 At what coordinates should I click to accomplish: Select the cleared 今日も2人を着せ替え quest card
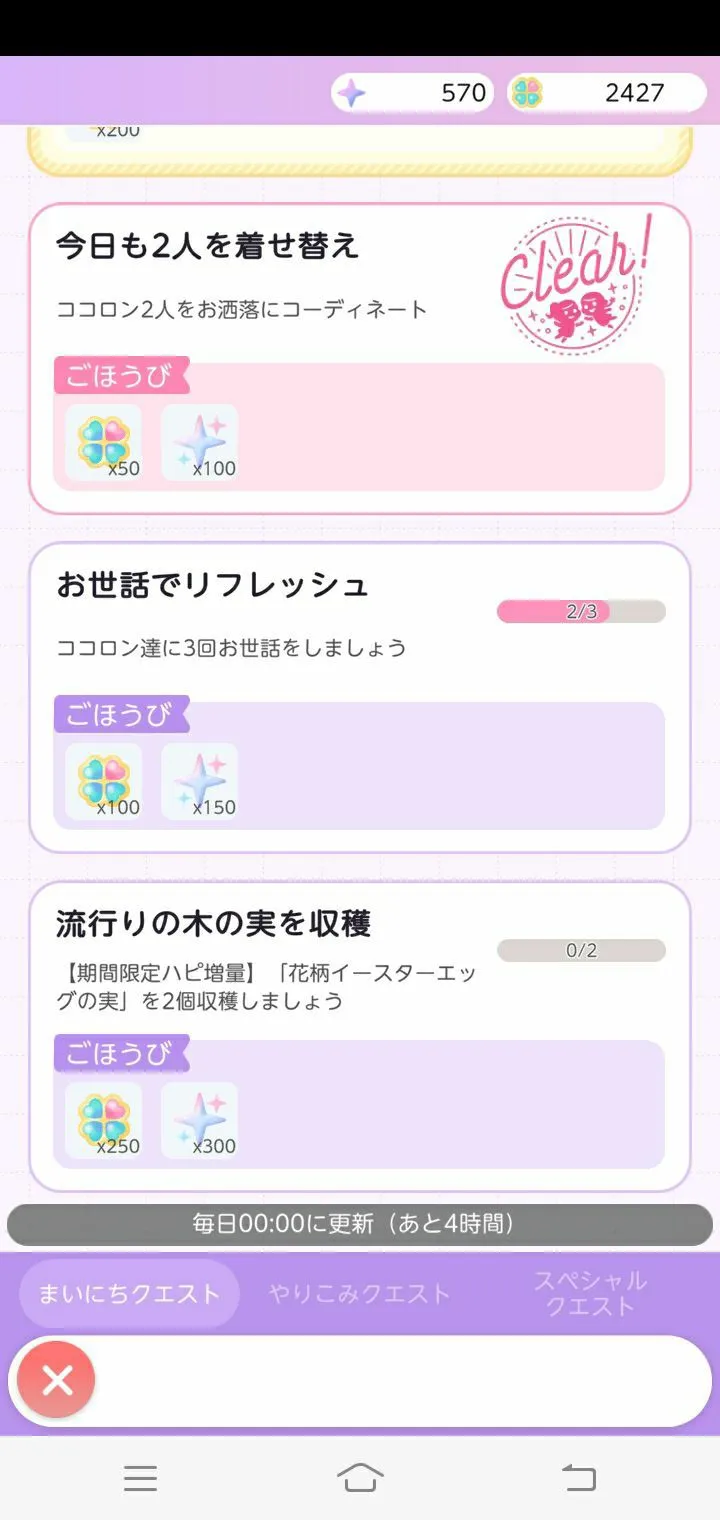point(359,358)
